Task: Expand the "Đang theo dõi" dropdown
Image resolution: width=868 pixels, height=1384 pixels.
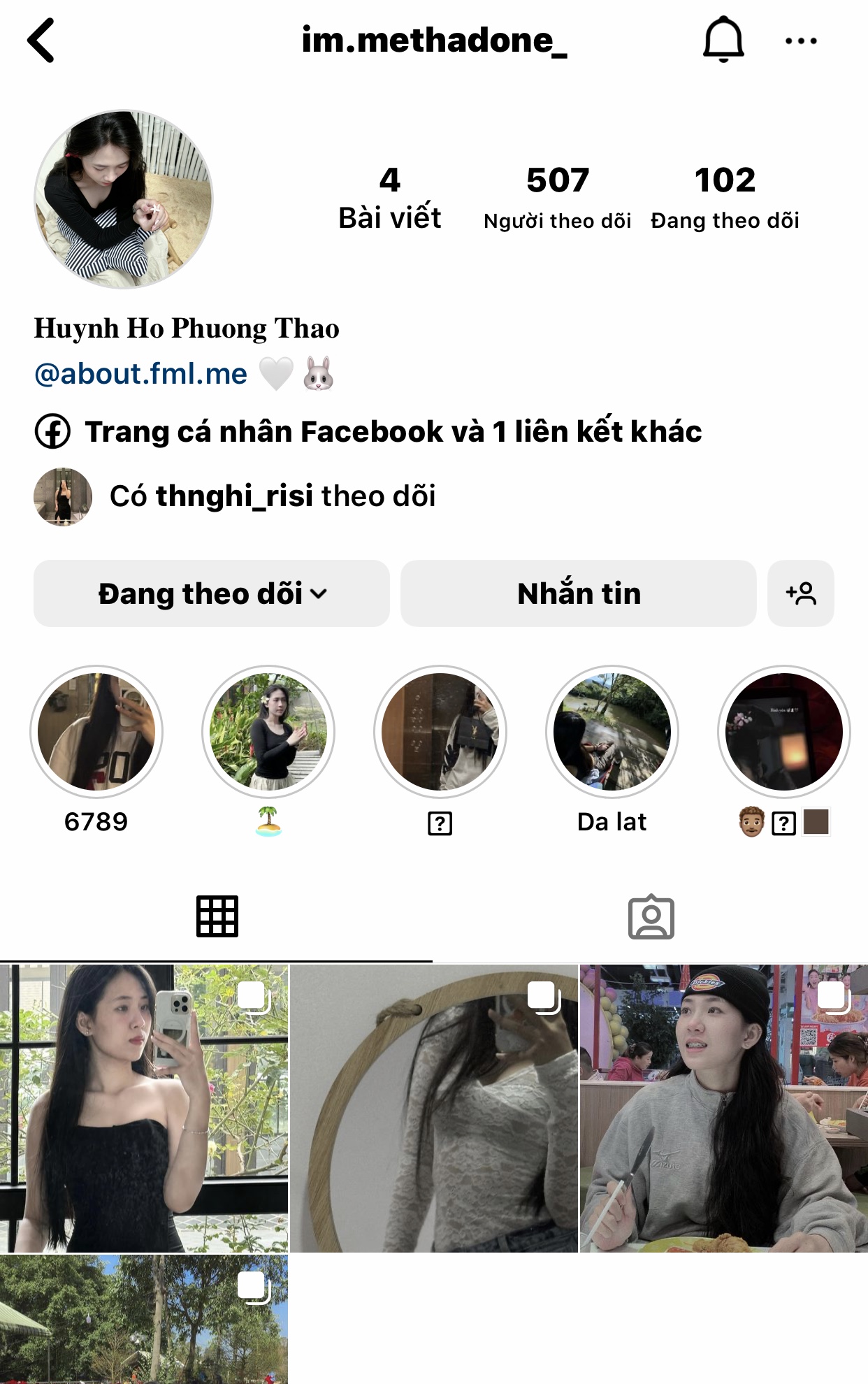Action: tap(212, 593)
